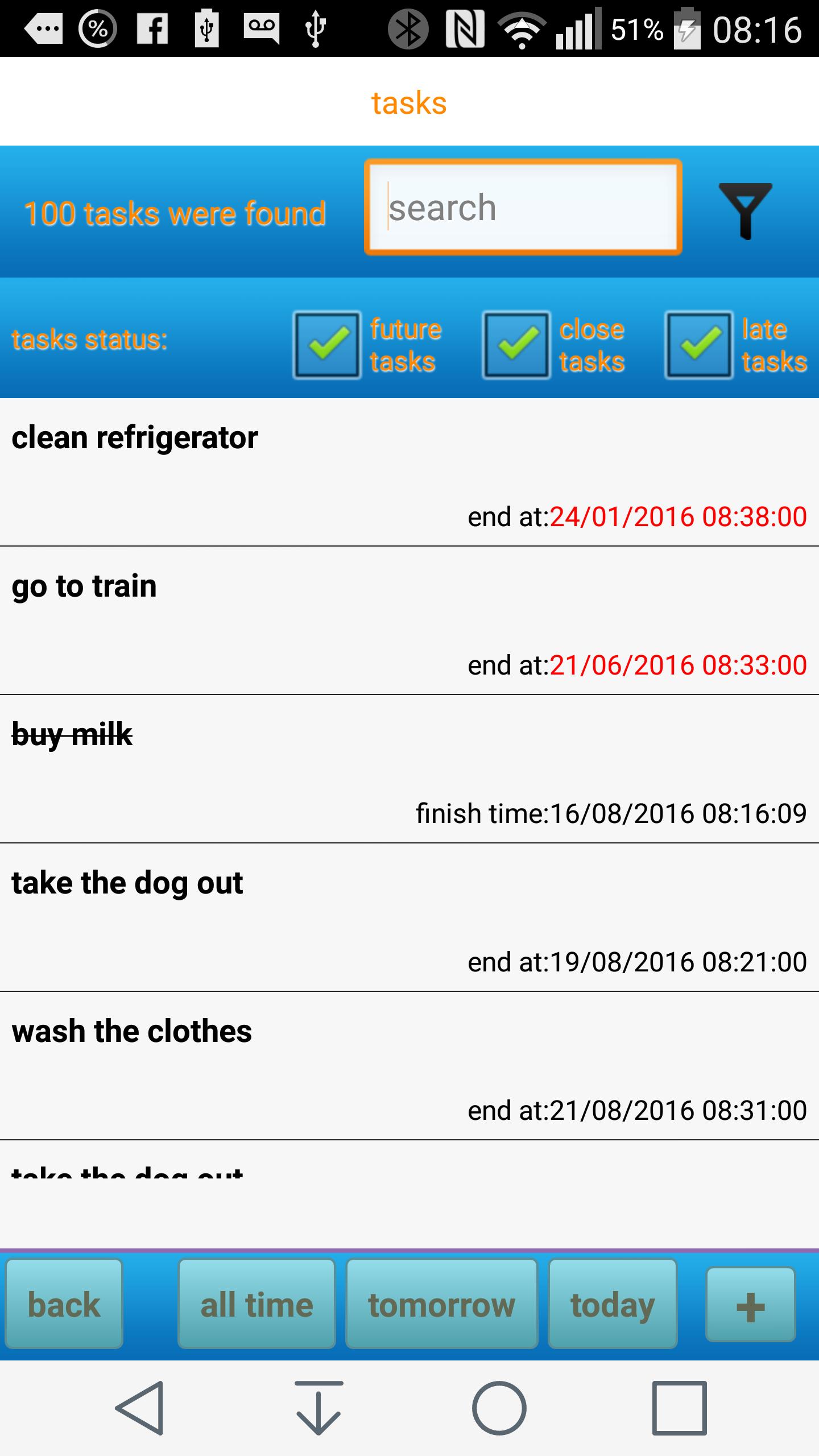Image resolution: width=819 pixels, height=1456 pixels.
Task: Select the completed buy milk task
Action: [409, 769]
